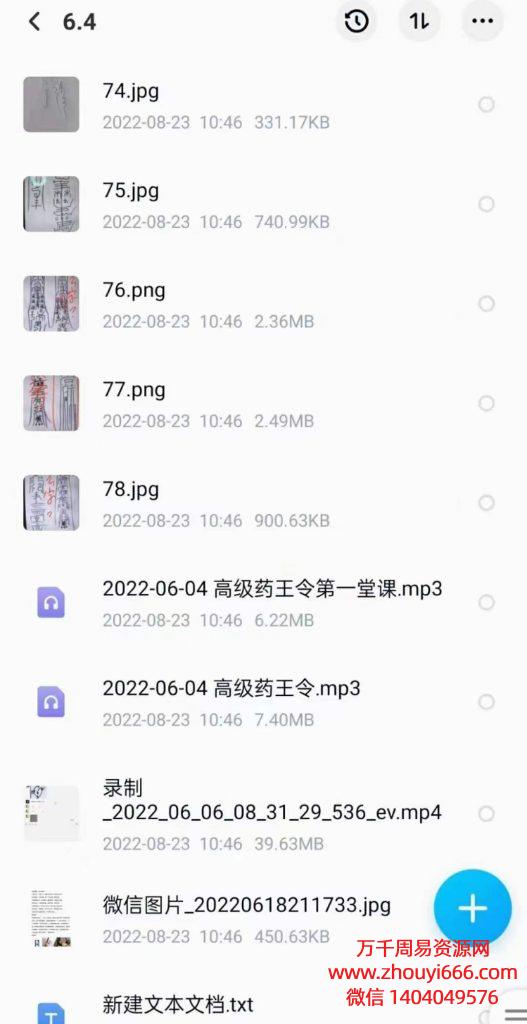Viewport: 527px width, 1024px height.
Task: Open the three-dot overflow menu
Action: point(483,22)
